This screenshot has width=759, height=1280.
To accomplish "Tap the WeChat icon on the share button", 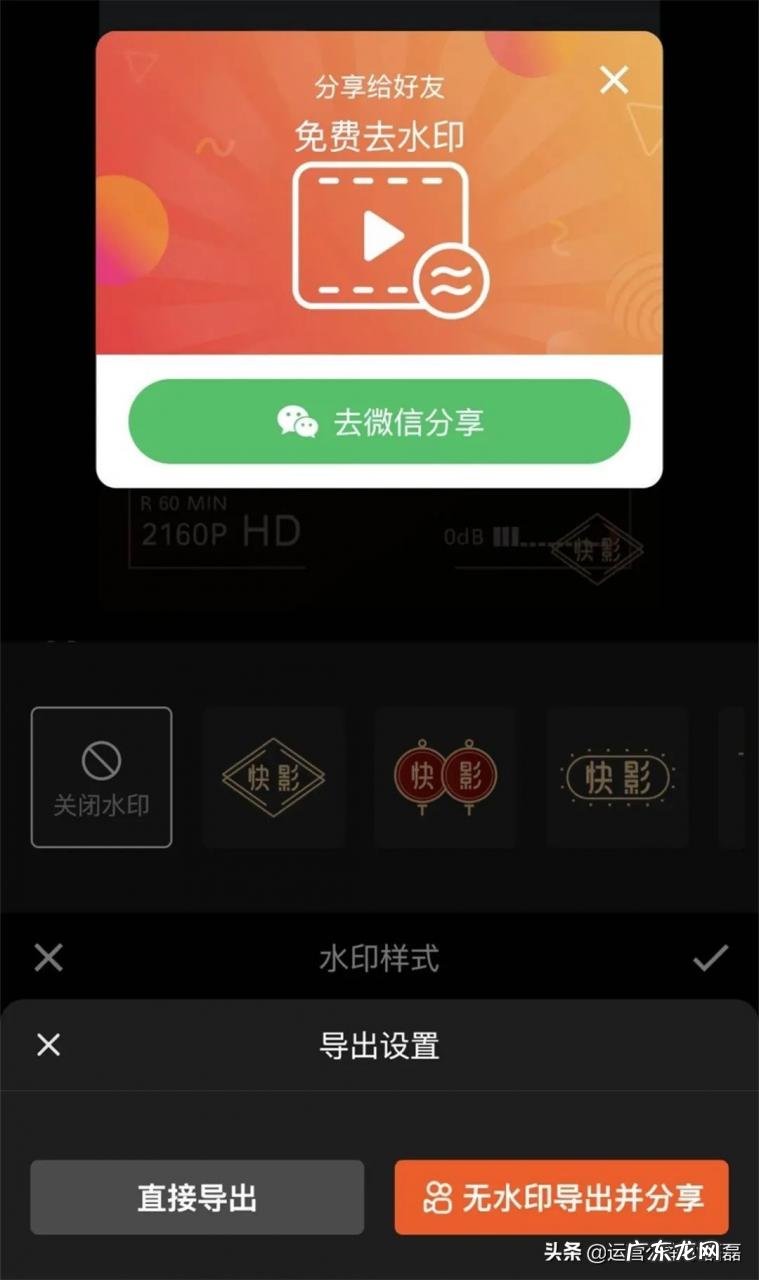I will coord(297,421).
